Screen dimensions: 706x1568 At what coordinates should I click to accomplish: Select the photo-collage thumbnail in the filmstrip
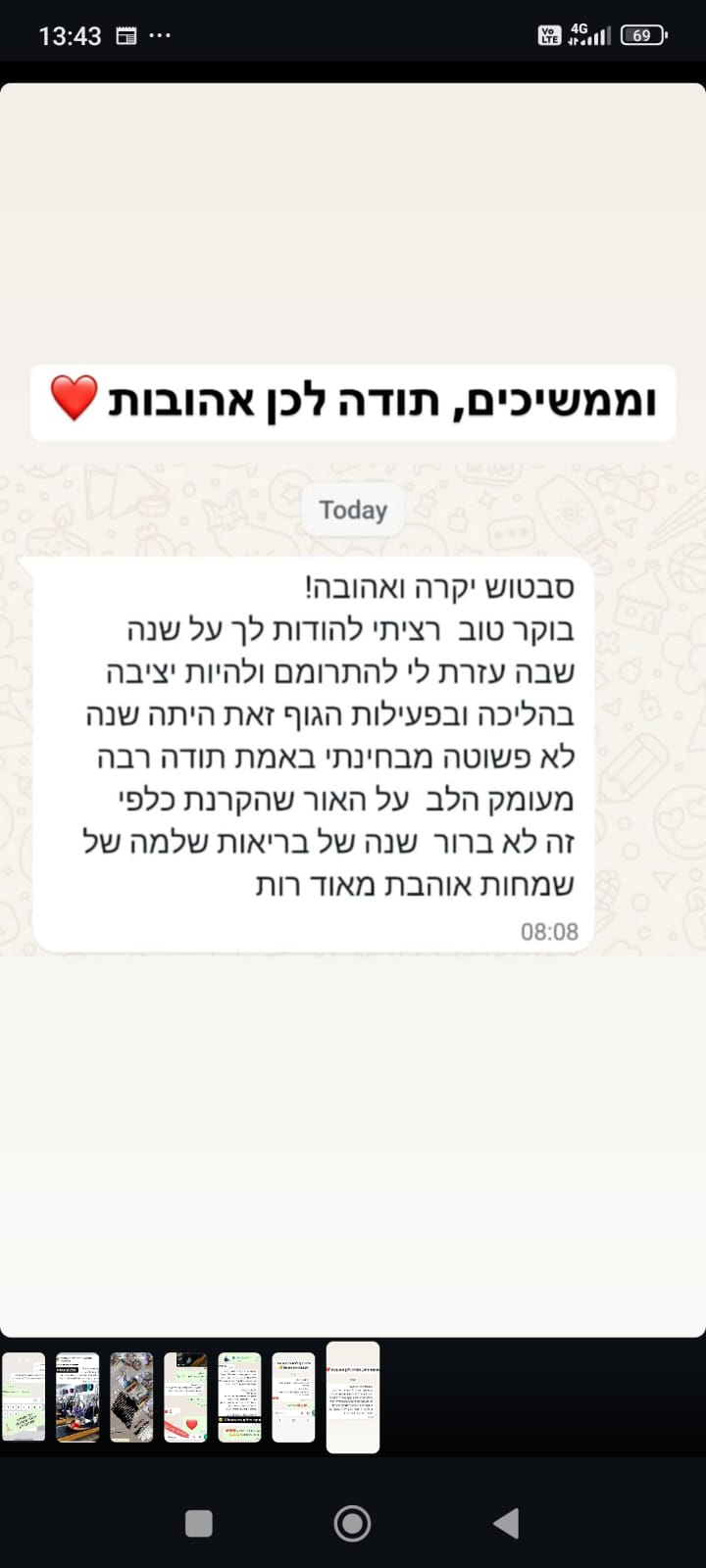pos(131,1397)
